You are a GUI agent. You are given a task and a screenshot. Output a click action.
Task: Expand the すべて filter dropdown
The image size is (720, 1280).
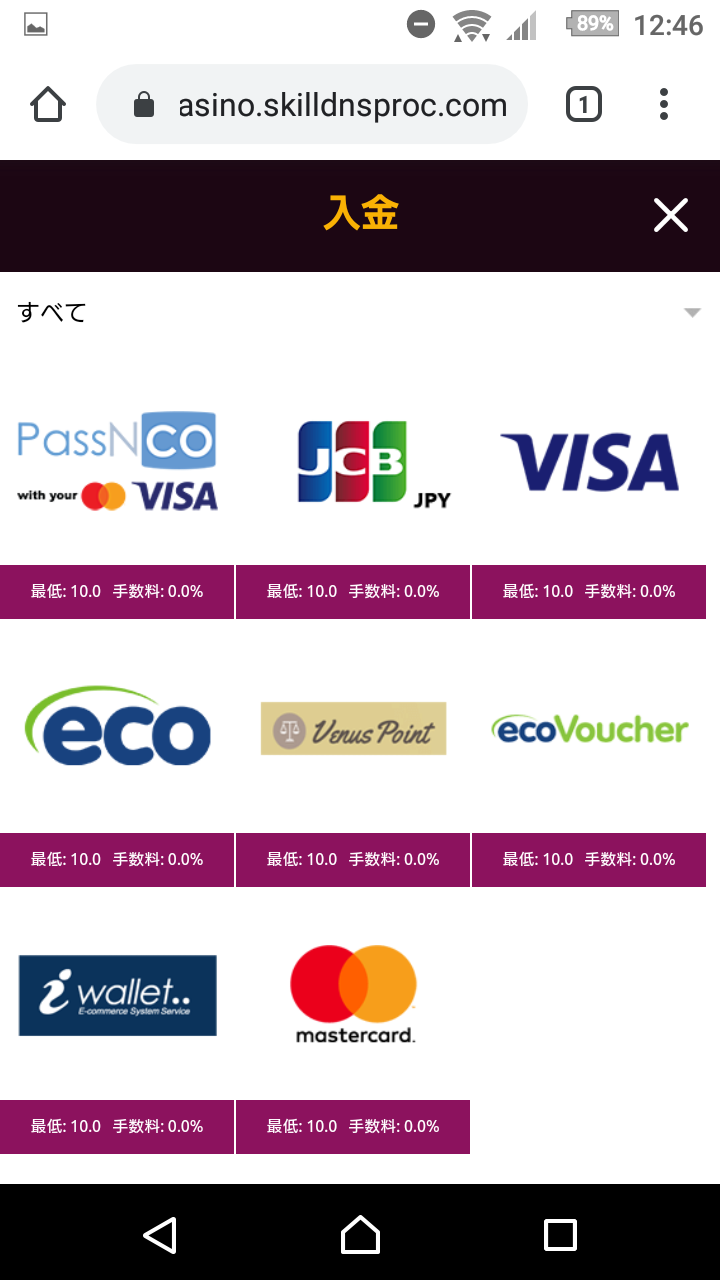(691, 313)
